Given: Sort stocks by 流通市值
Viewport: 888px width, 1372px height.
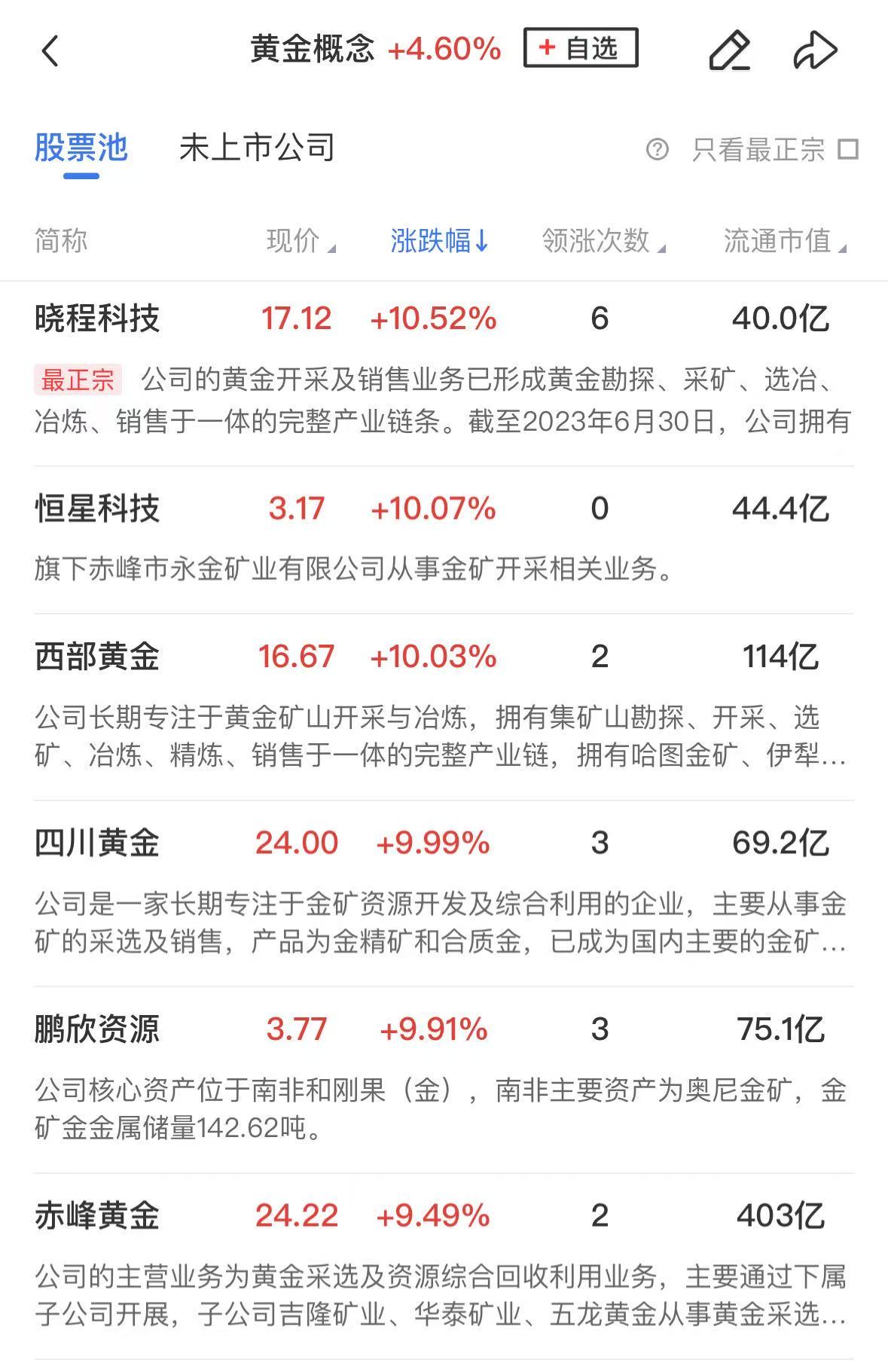Looking at the screenshot, I should (784, 241).
